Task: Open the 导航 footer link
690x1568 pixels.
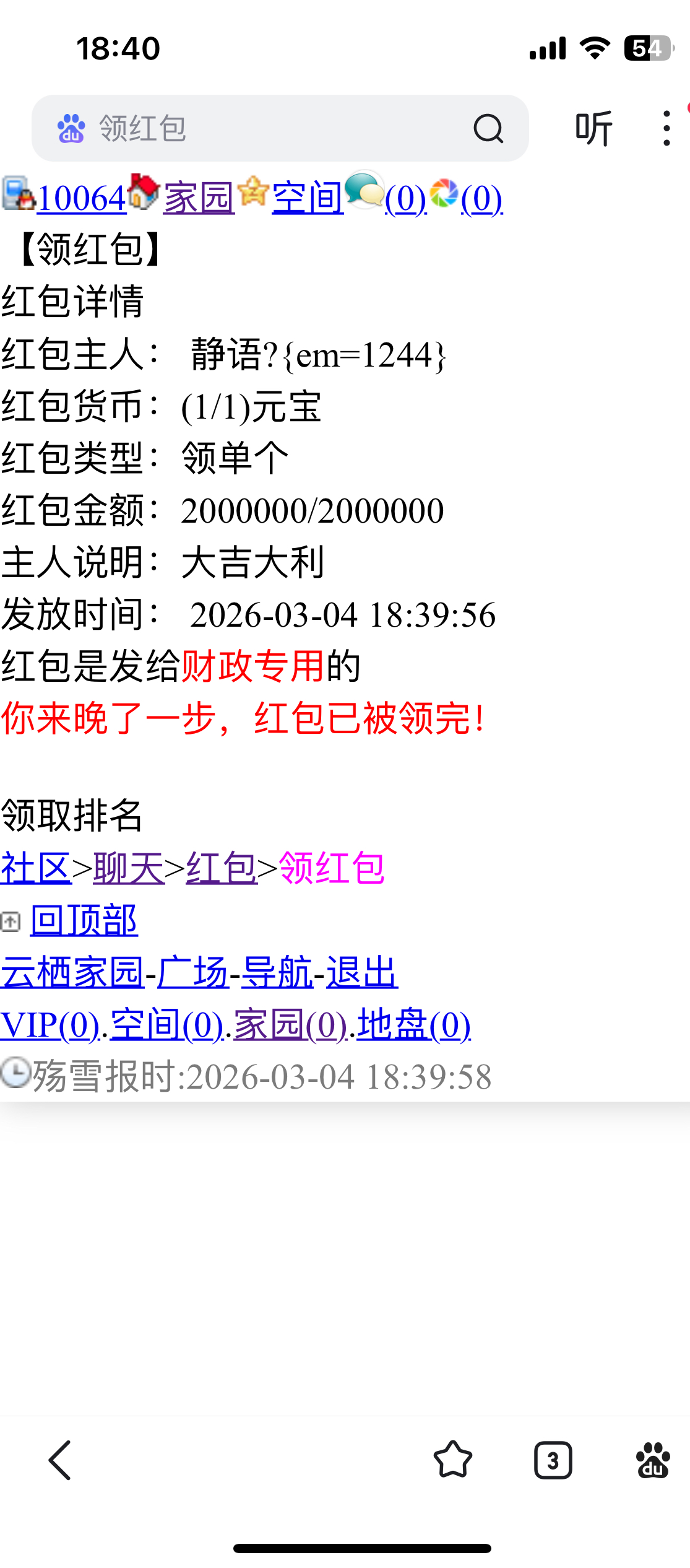Action: (x=277, y=972)
